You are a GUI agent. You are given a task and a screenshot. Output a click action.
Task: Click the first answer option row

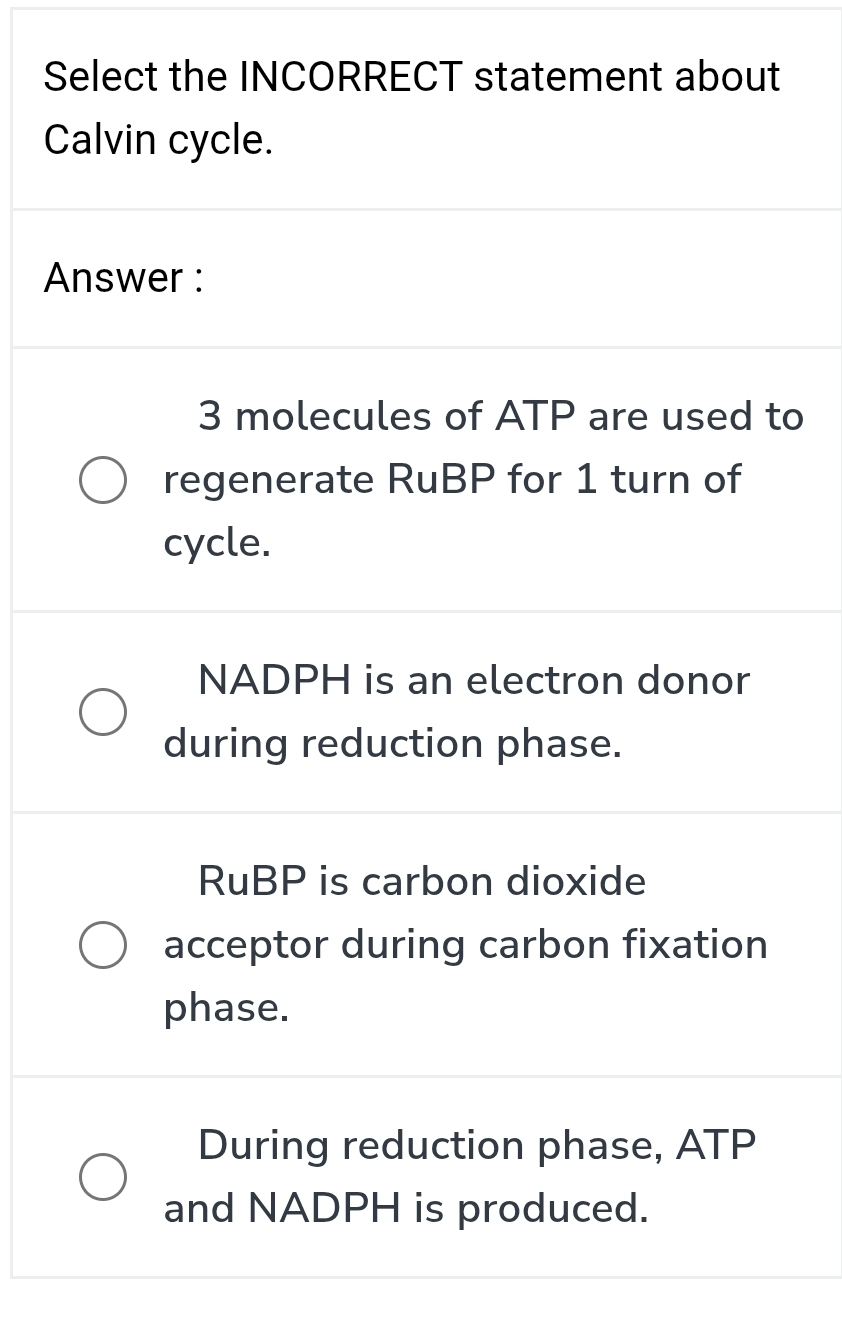pos(421,479)
